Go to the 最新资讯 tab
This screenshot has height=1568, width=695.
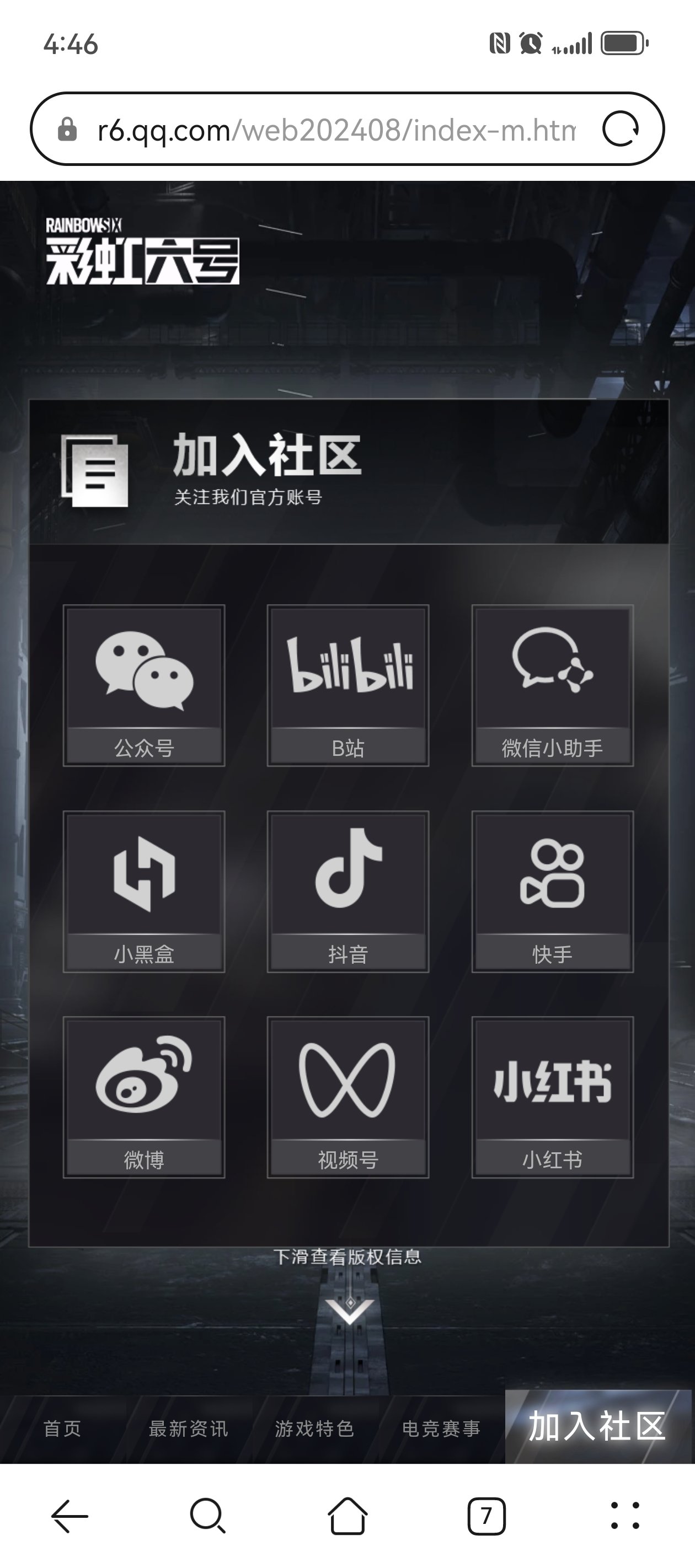[x=188, y=1429]
